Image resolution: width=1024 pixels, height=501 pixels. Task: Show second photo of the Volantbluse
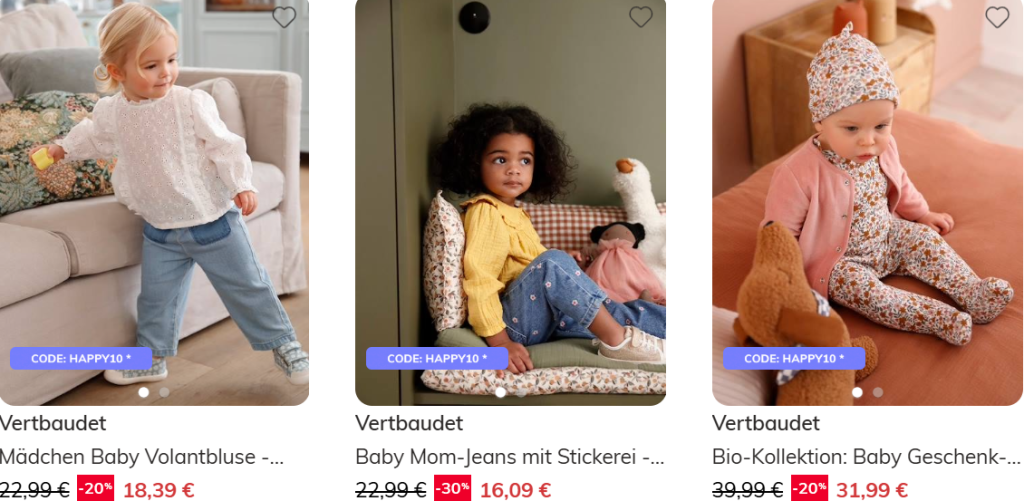164,392
